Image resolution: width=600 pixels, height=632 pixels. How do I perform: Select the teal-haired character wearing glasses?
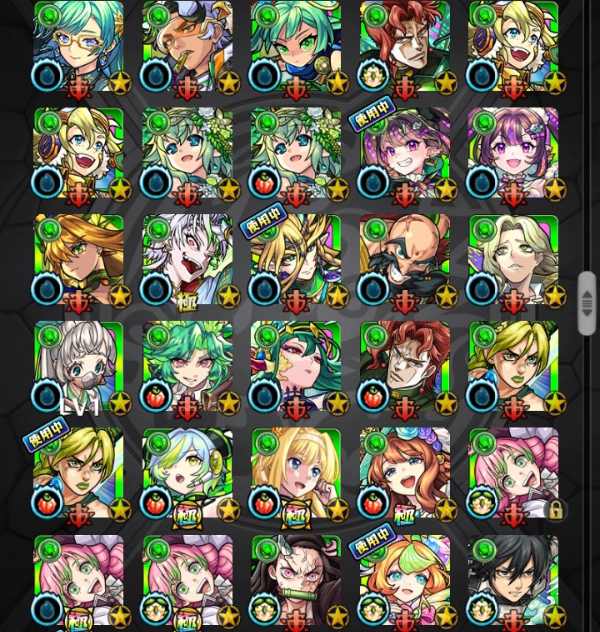tap(79, 48)
